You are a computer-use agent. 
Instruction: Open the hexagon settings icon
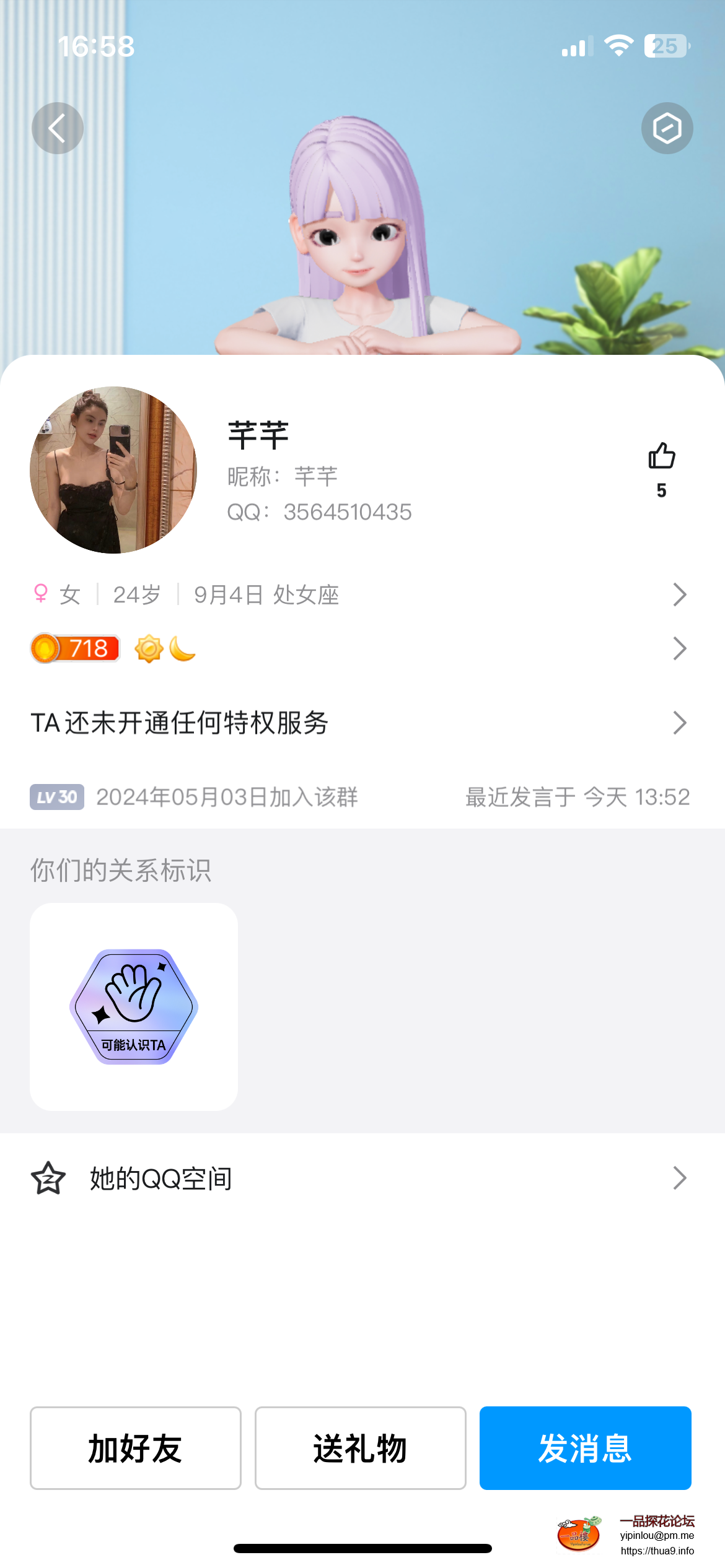pyautogui.click(x=667, y=128)
